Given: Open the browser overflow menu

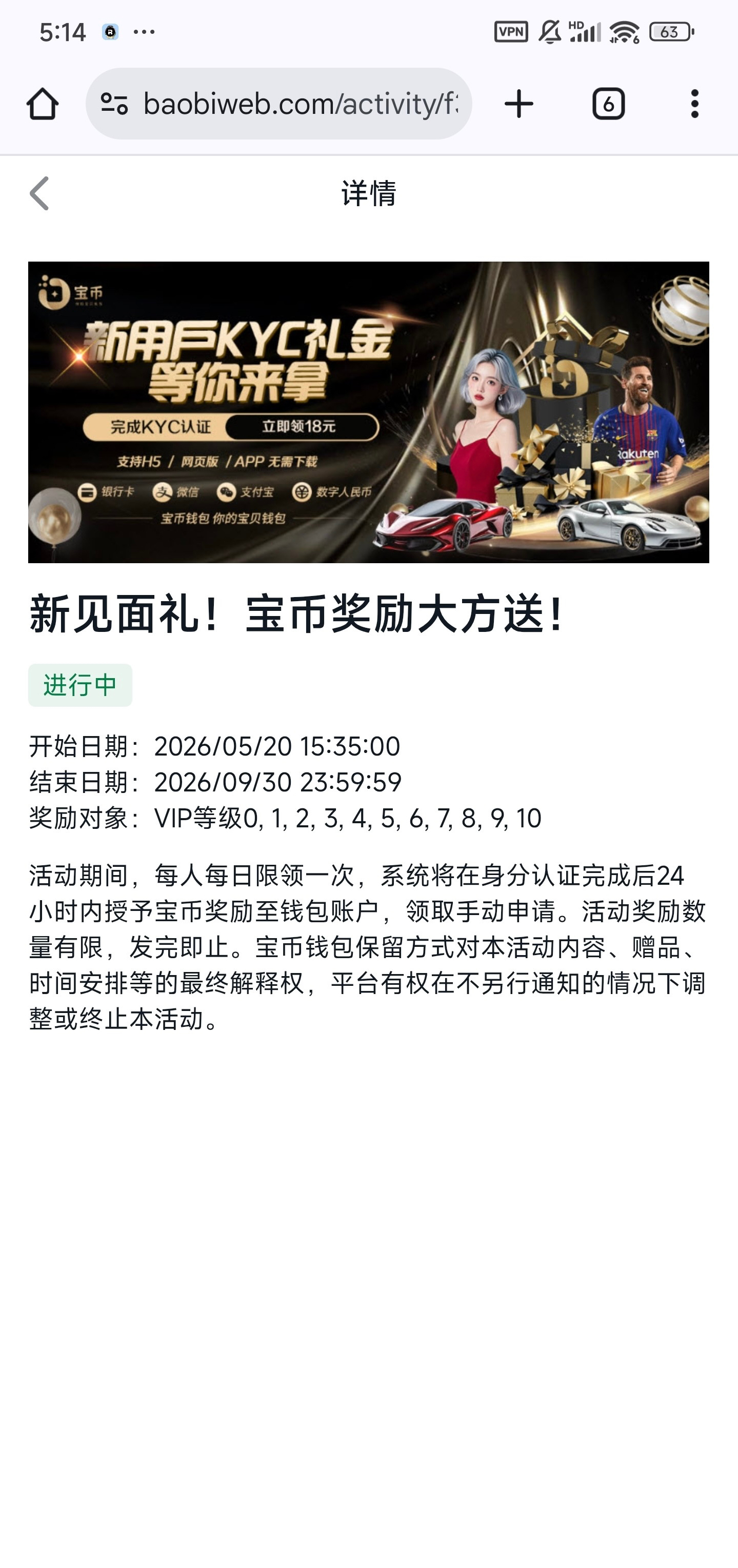Looking at the screenshot, I should click(695, 104).
